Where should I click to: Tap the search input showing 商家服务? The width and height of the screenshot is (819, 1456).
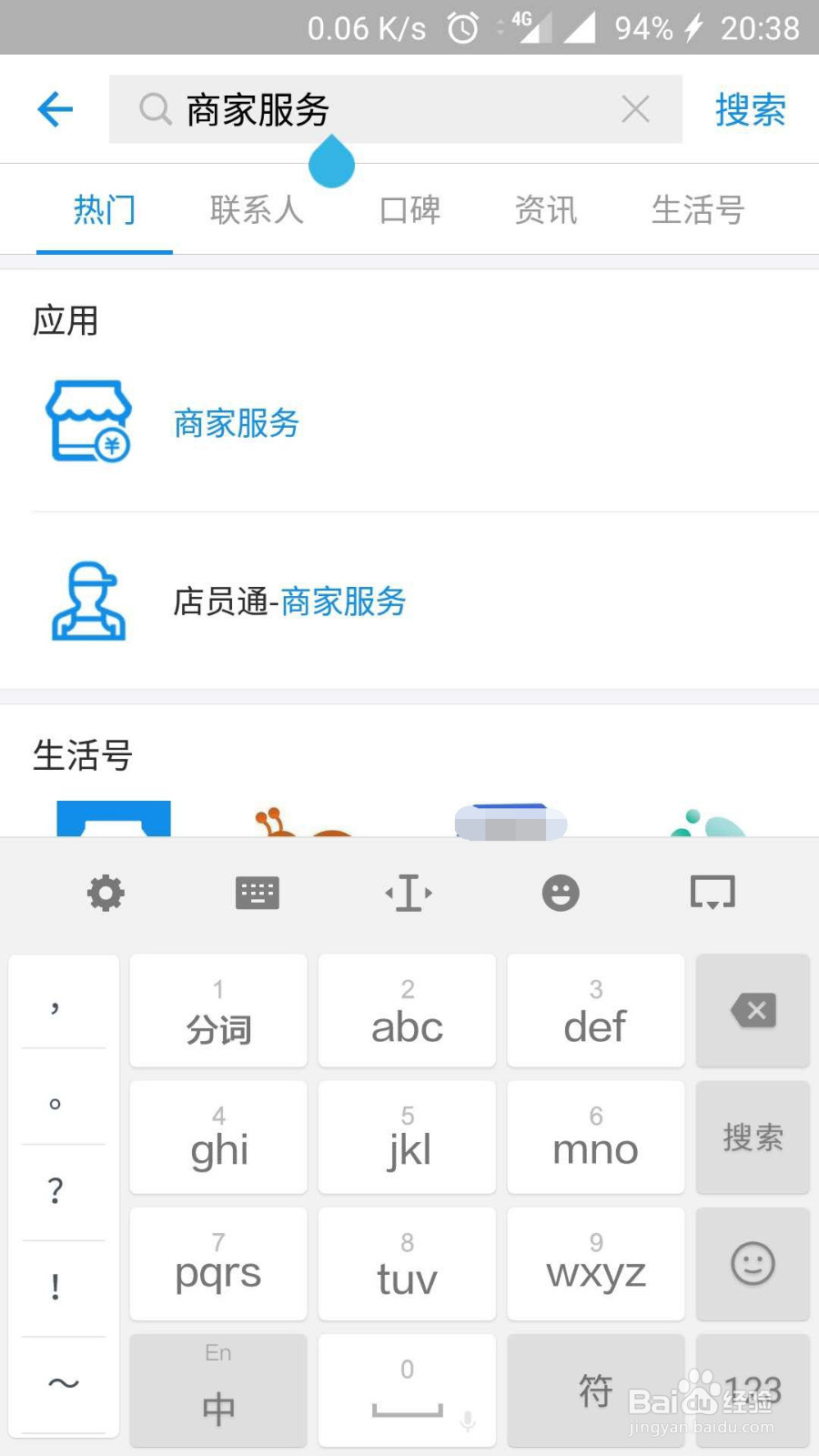pos(382,108)
